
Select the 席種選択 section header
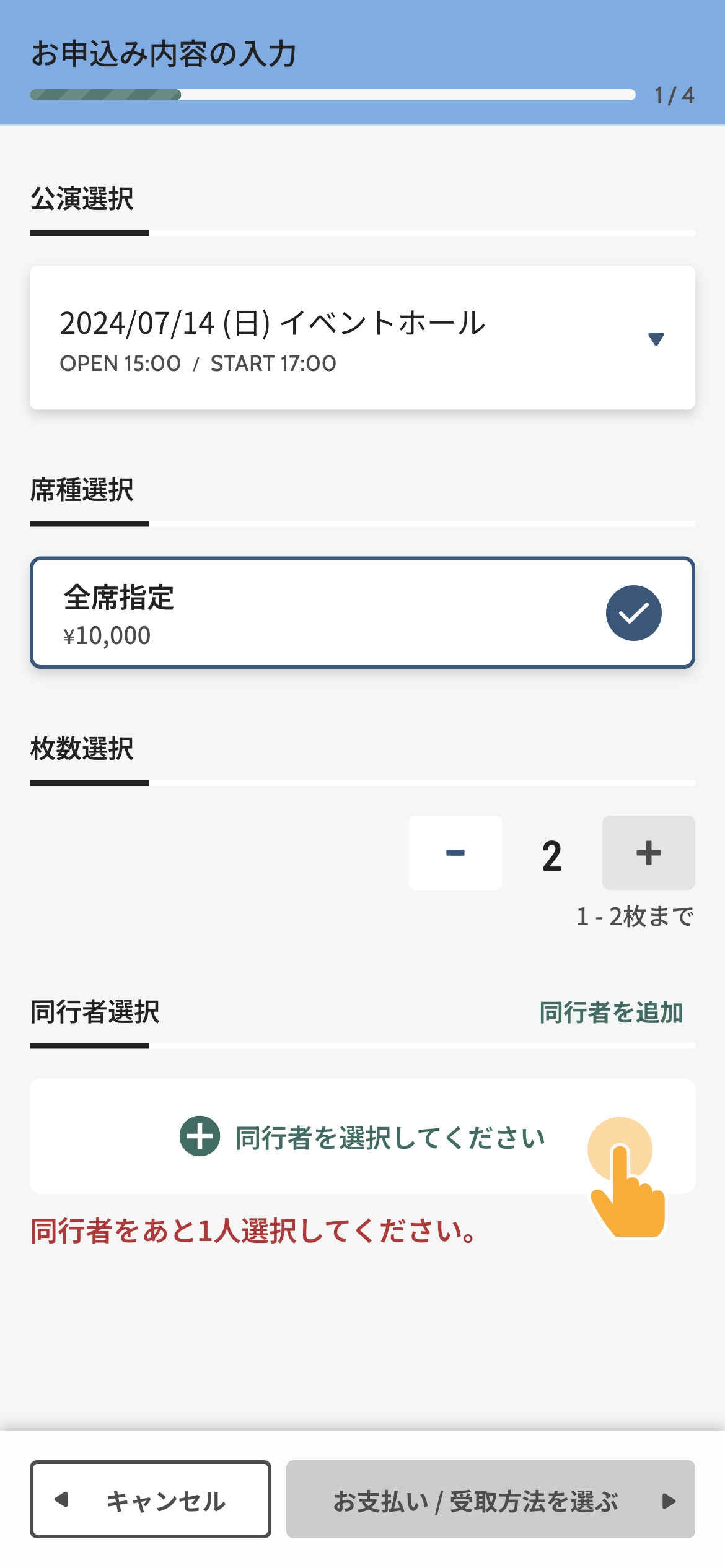pyautogui.click(x=82, y=490)
